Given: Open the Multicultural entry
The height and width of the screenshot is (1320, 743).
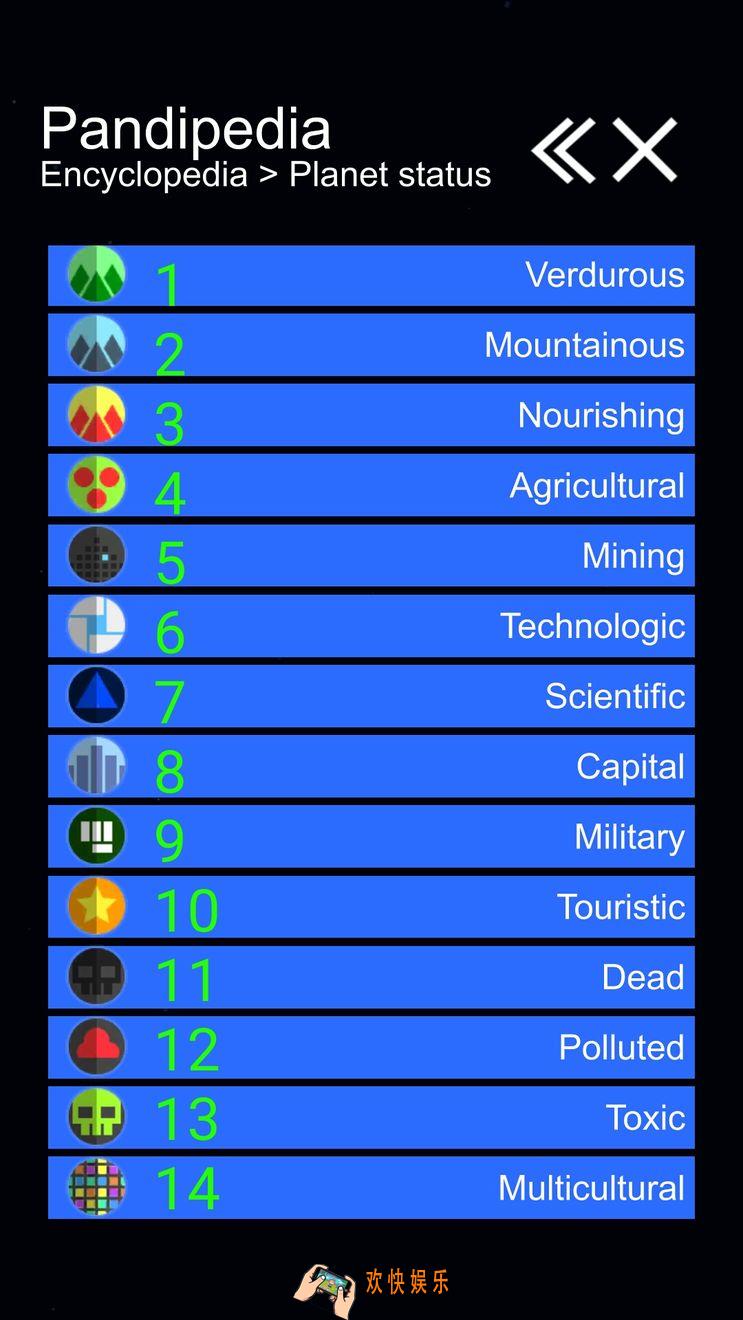Looking at the screenshot, I should click(x=371, y=1188).
